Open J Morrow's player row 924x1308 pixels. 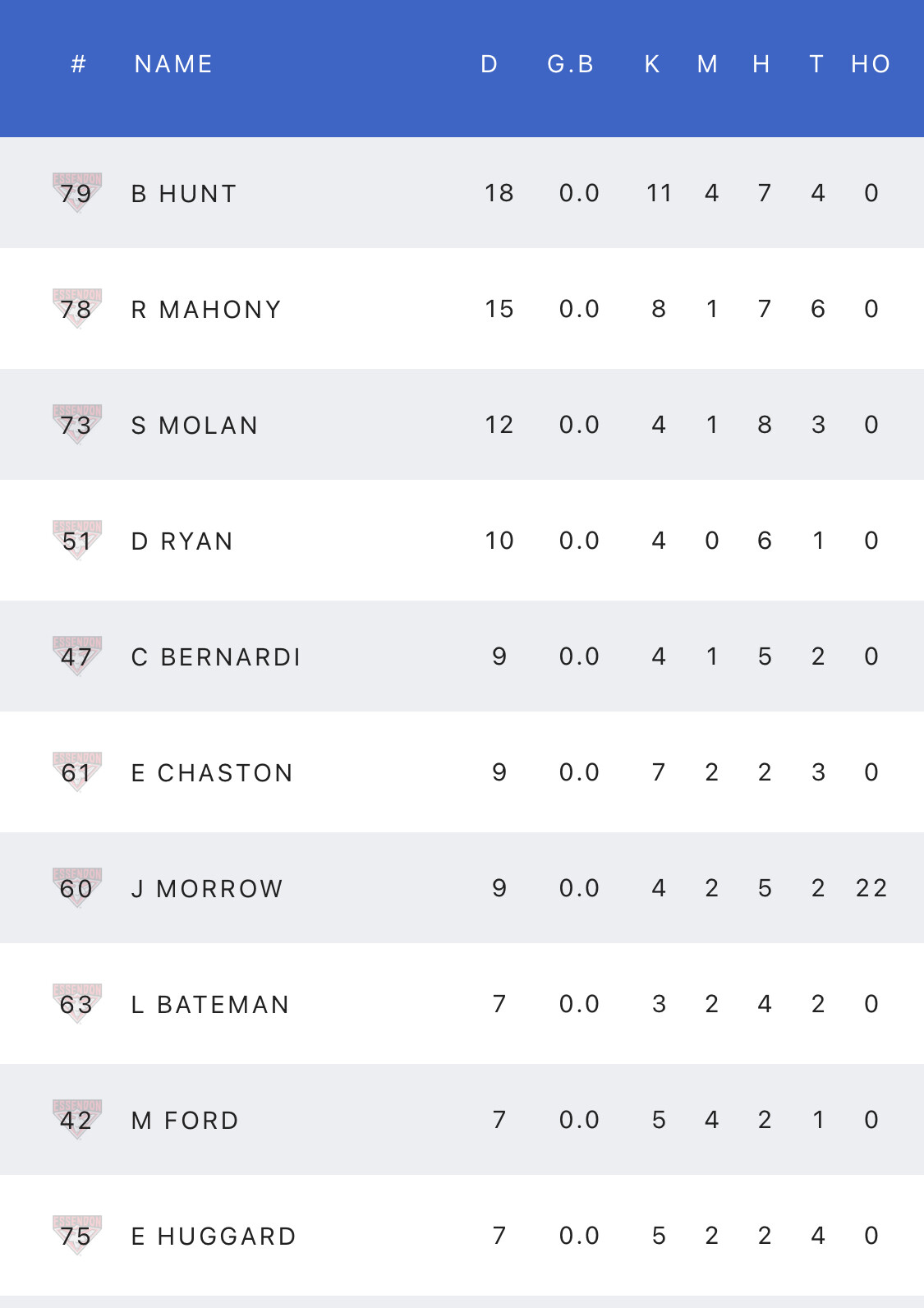(x=208, y=889)
